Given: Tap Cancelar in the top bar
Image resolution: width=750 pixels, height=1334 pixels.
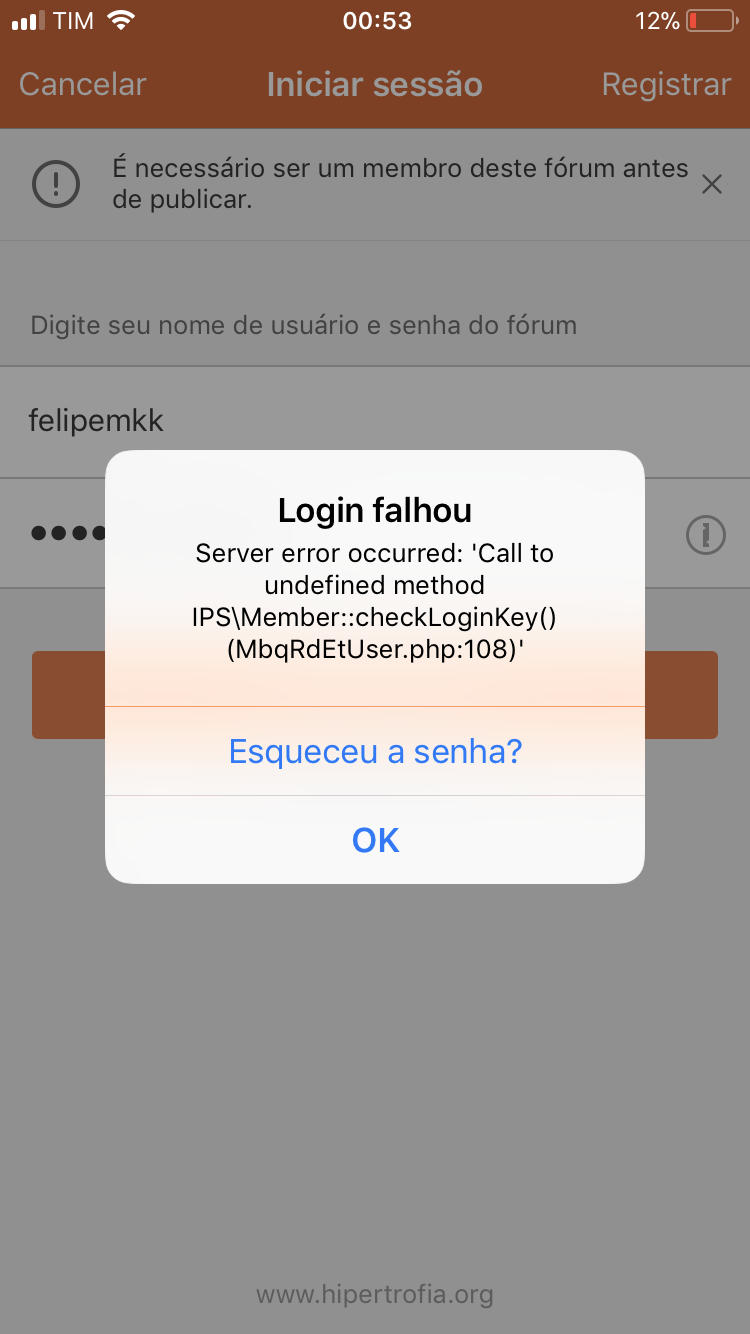Looking at the screenshot, I should click(82, 85).
